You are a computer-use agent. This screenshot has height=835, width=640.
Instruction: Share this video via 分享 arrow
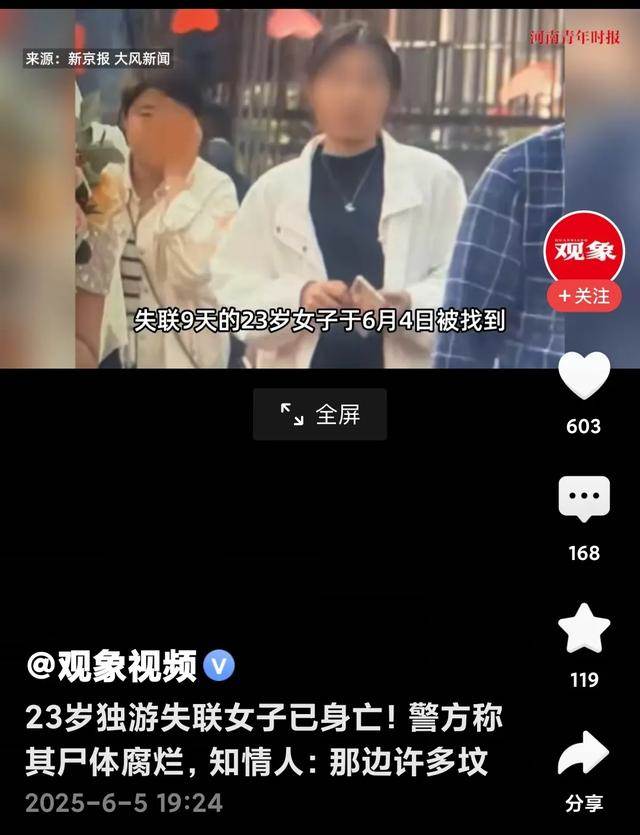[583, 755]
